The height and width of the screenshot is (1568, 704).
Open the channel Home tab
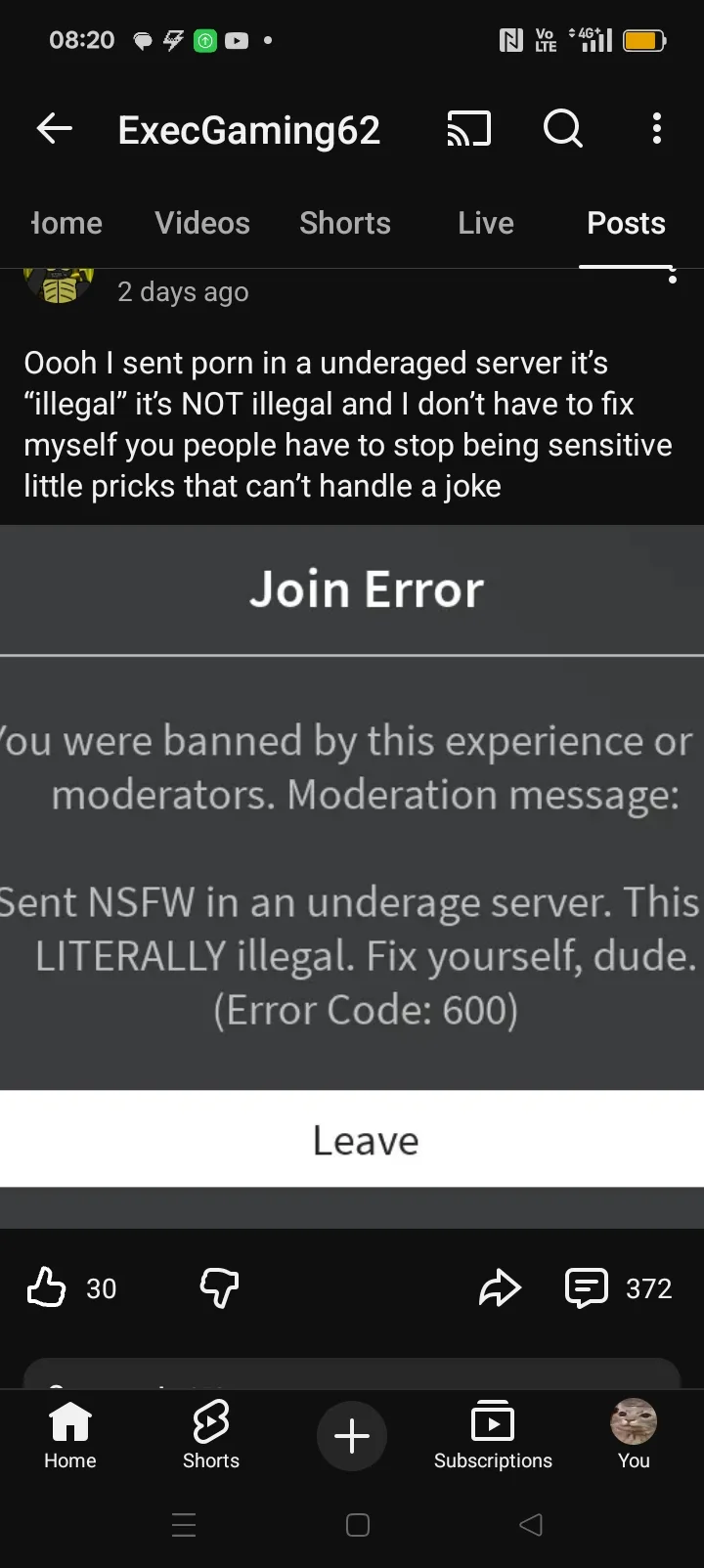(66, 223)
